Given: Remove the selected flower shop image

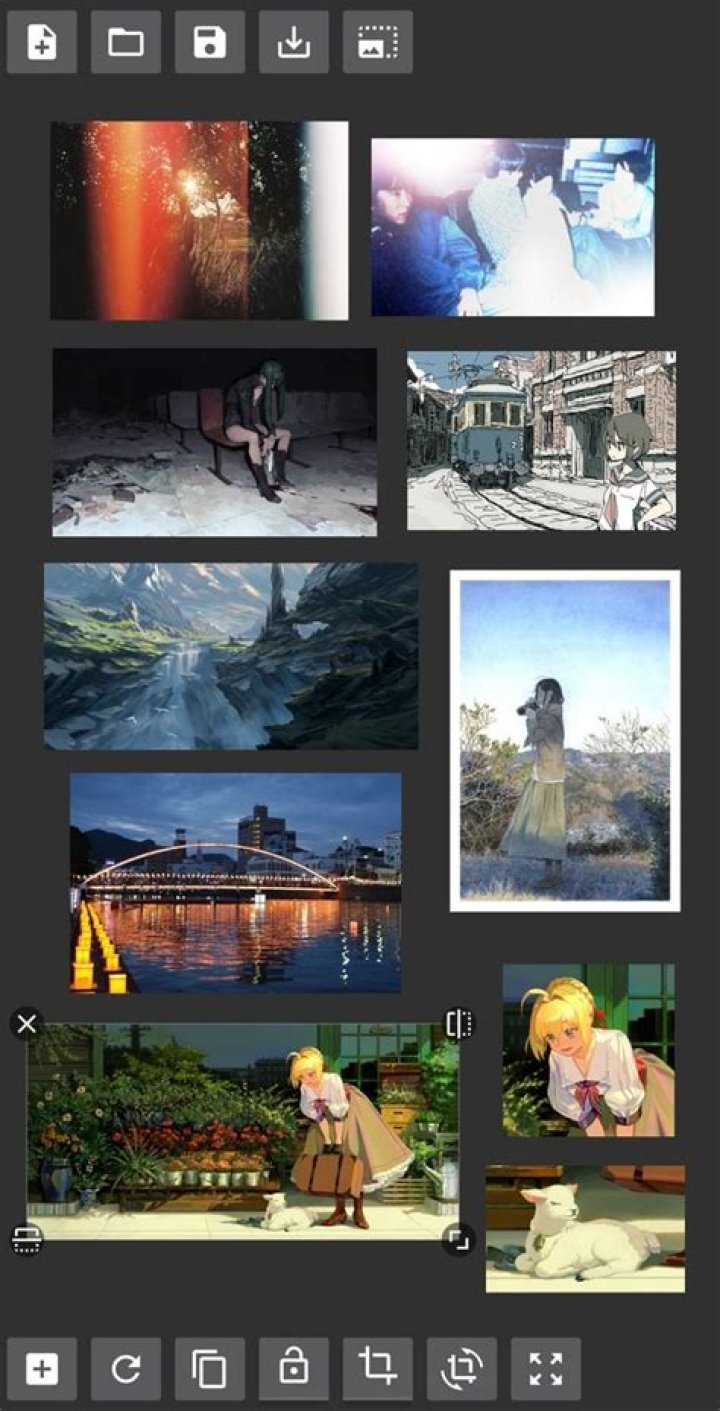Looking at the screenshot, I should pyautogui.click(x=27, y=1023).
